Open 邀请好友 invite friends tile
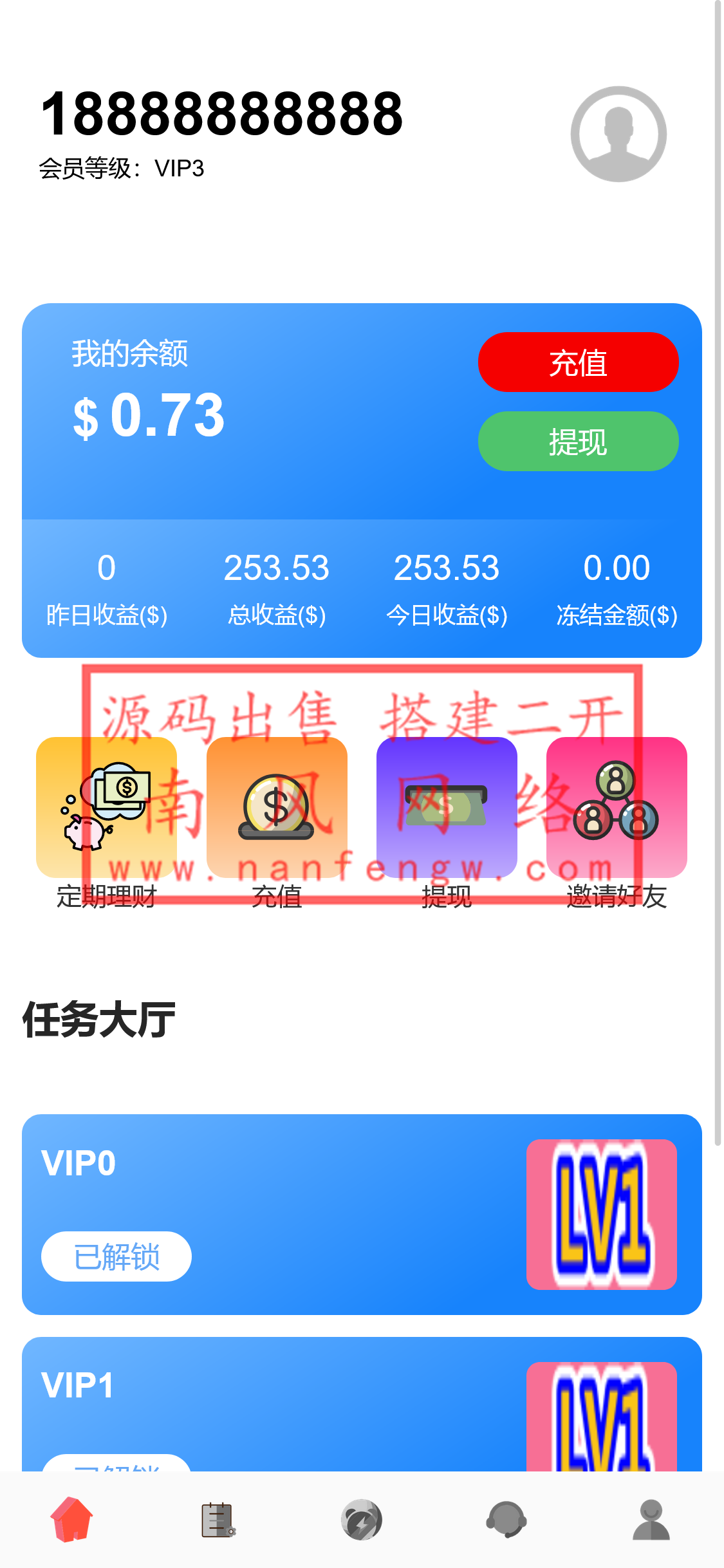Screen dimensions: 724x1568 (617, 808)
